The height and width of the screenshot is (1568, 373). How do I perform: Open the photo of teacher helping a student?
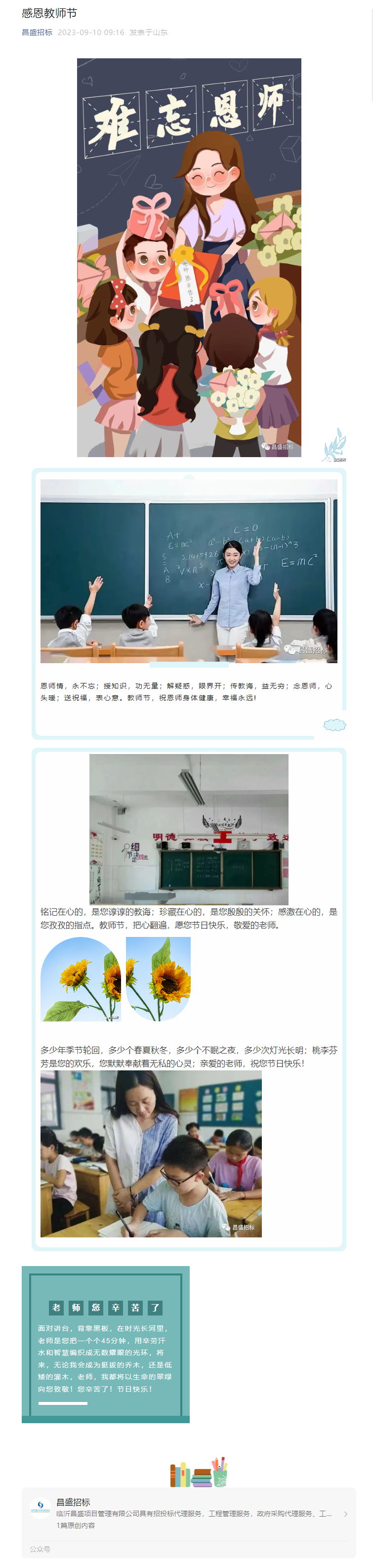[x=151, y=1154]
